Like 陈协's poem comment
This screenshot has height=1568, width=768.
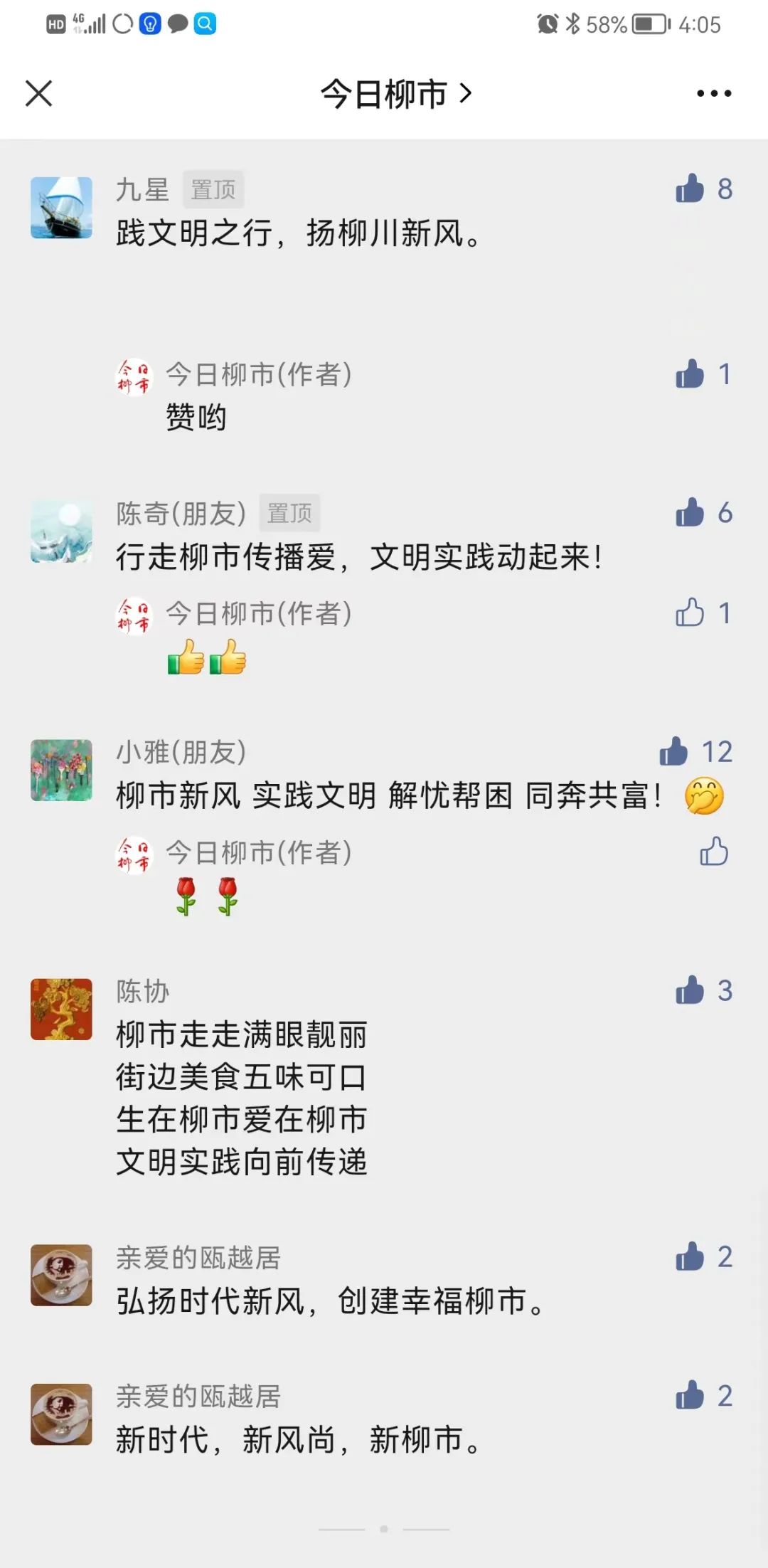click(x=690, y=990)
